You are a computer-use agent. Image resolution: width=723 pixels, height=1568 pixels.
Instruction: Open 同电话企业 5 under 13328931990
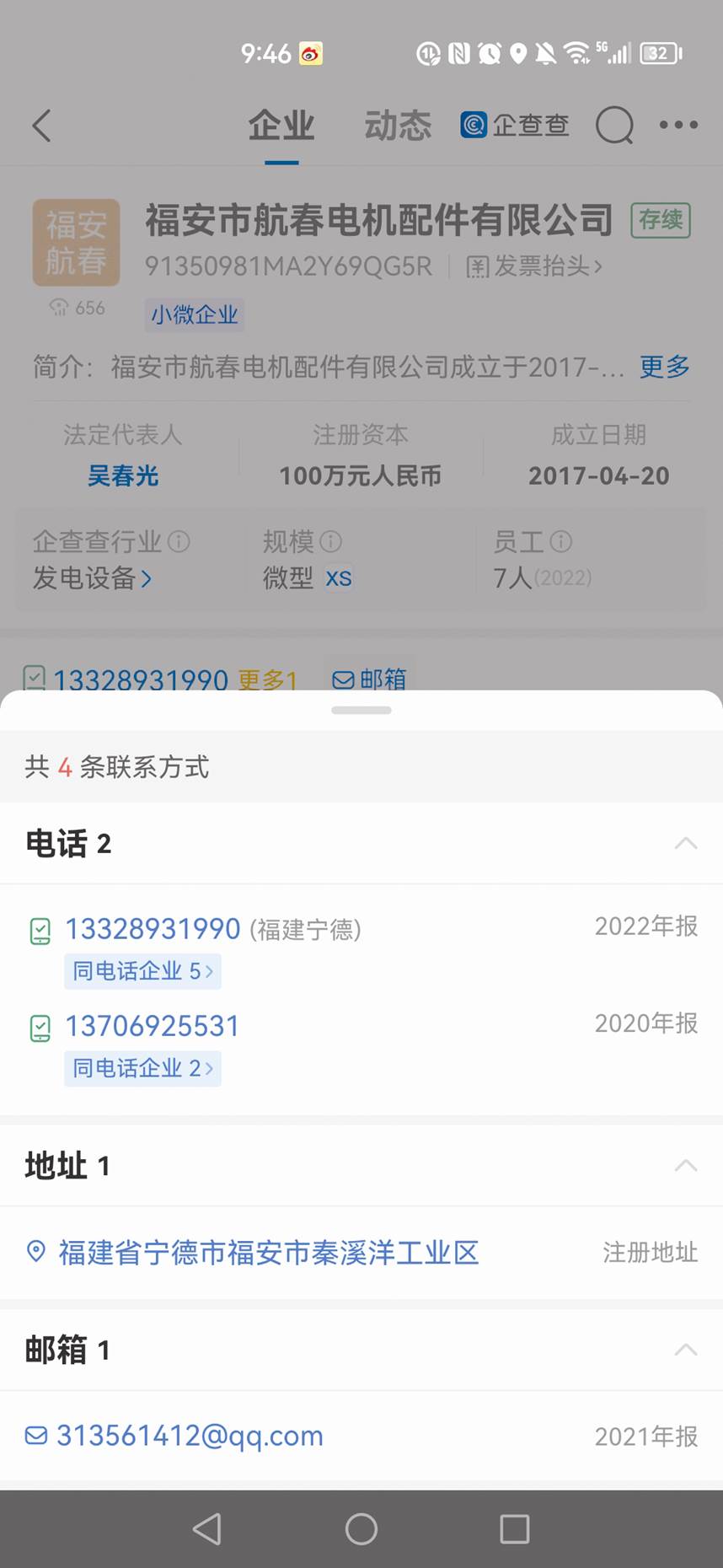142,971
